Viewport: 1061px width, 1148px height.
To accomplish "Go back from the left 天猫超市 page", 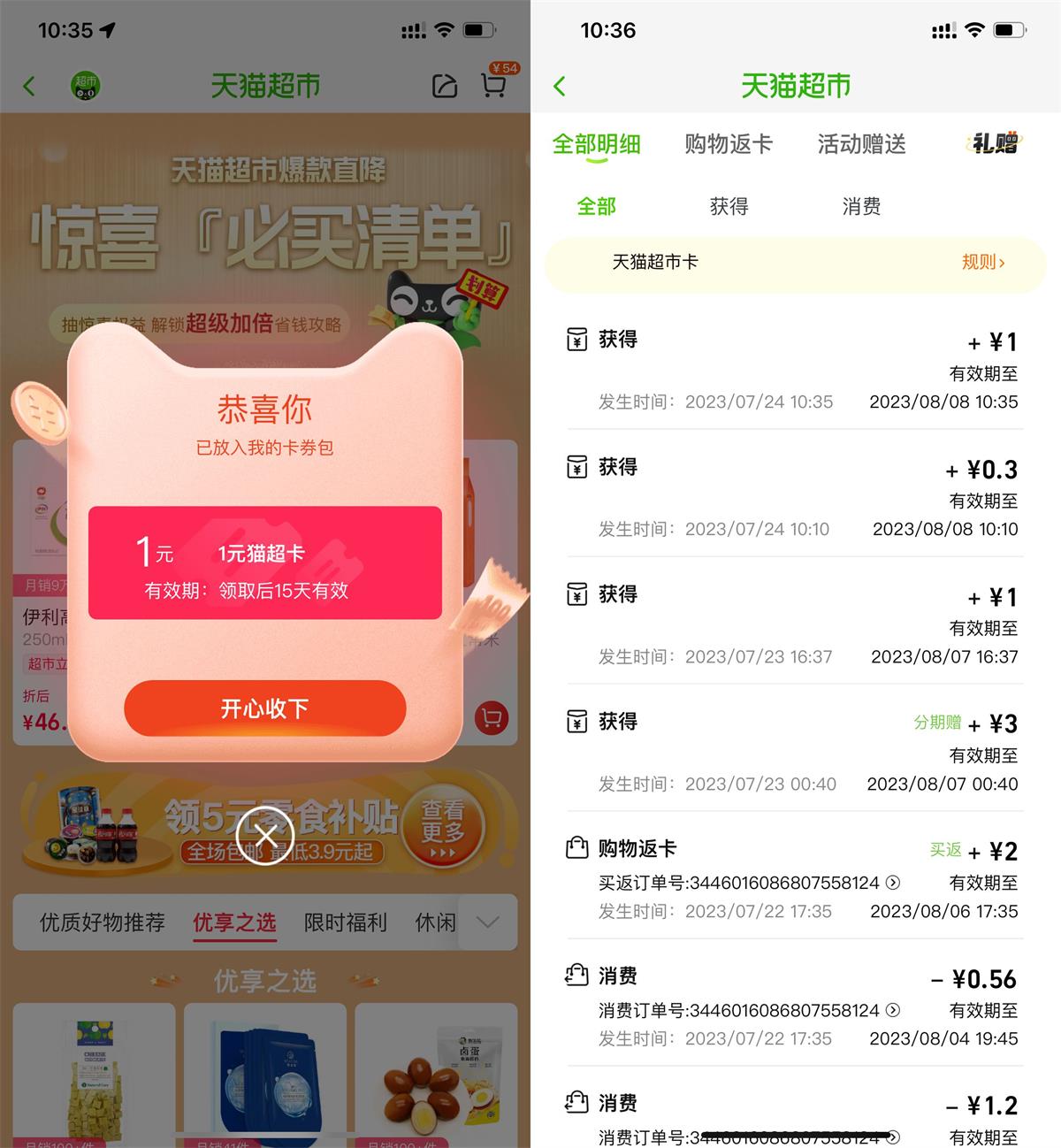I will pos(29,86).
